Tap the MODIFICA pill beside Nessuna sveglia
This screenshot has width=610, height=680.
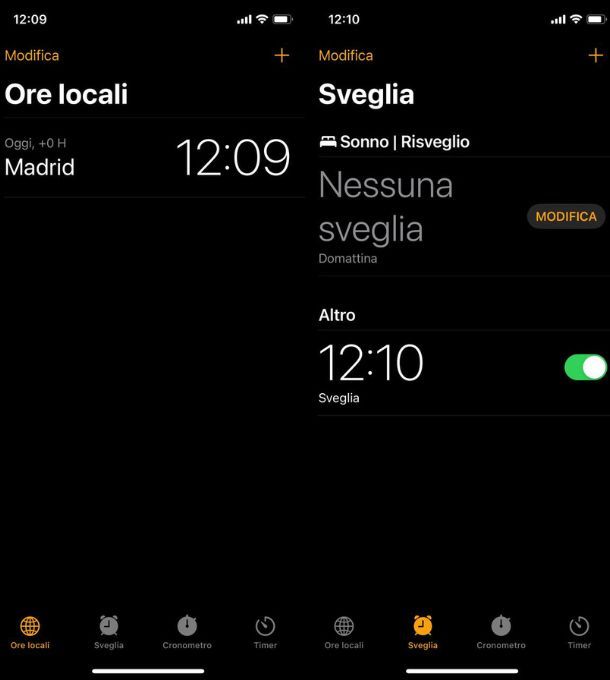(x=566, y=216)
